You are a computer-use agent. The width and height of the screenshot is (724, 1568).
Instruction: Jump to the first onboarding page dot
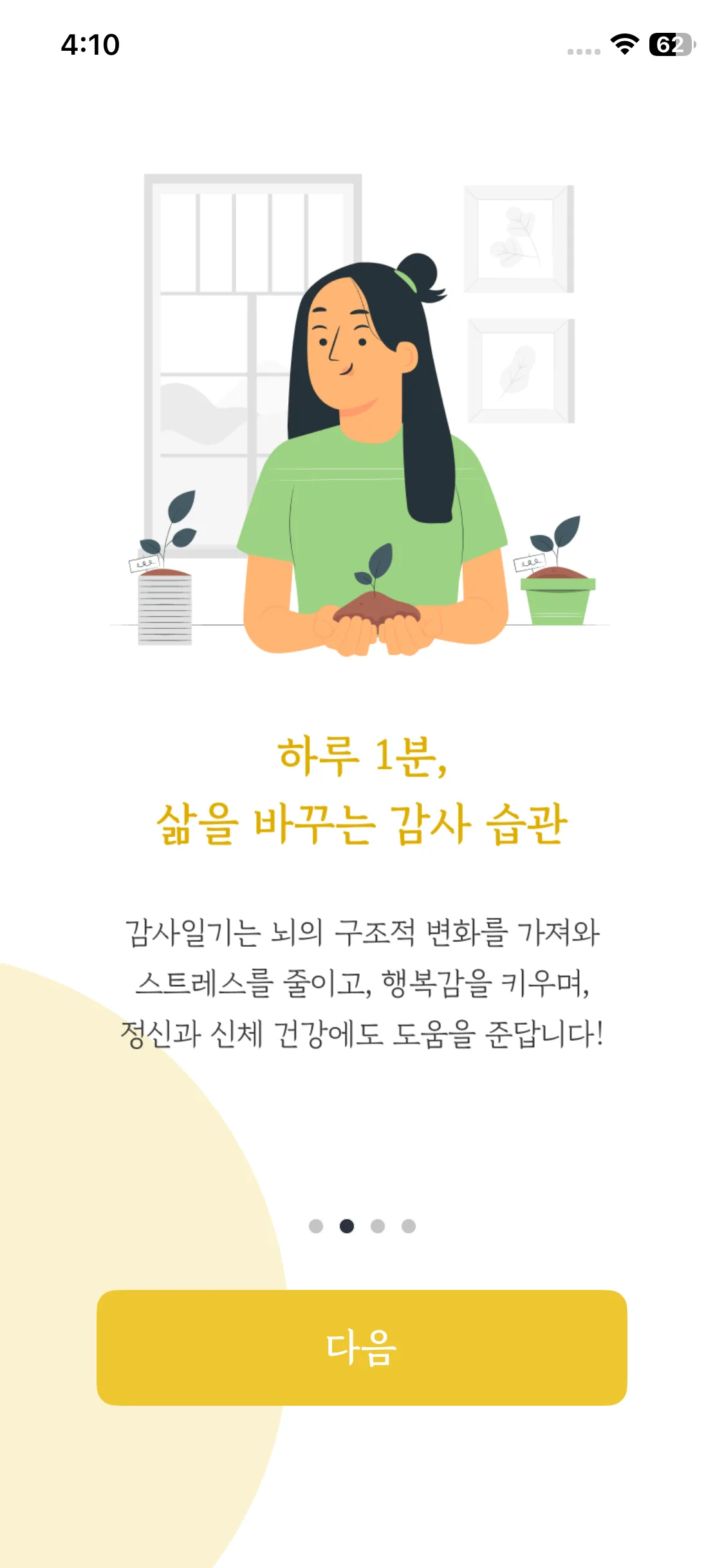coord(315,1226)
